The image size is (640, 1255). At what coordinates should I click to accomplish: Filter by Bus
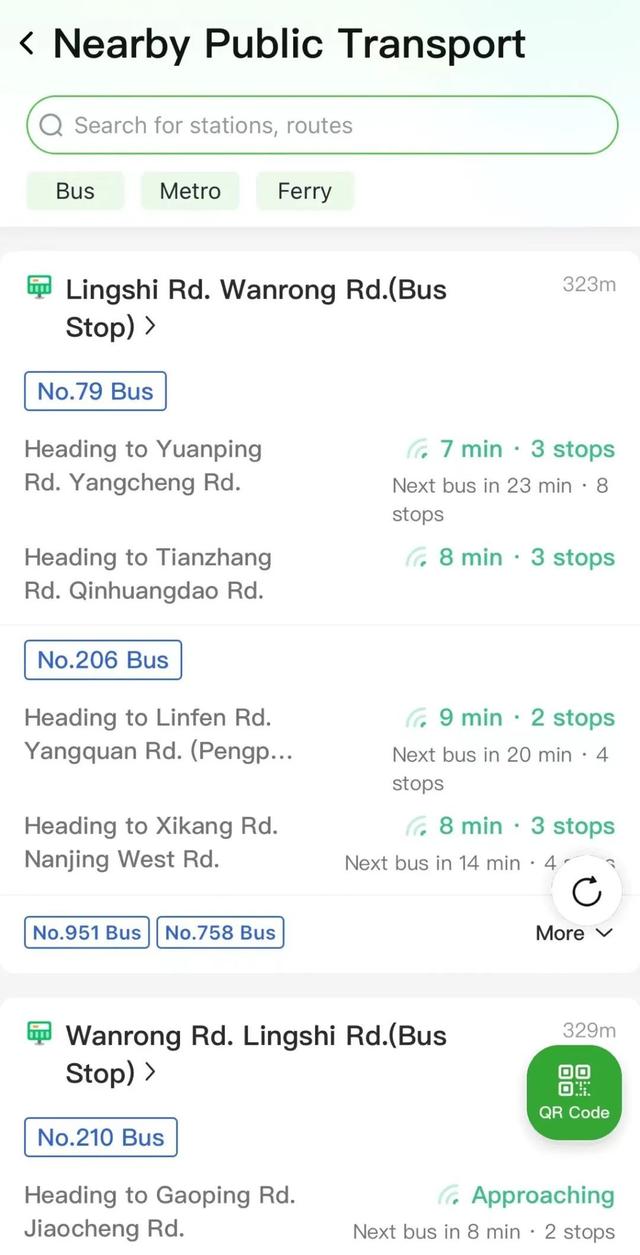75,191
